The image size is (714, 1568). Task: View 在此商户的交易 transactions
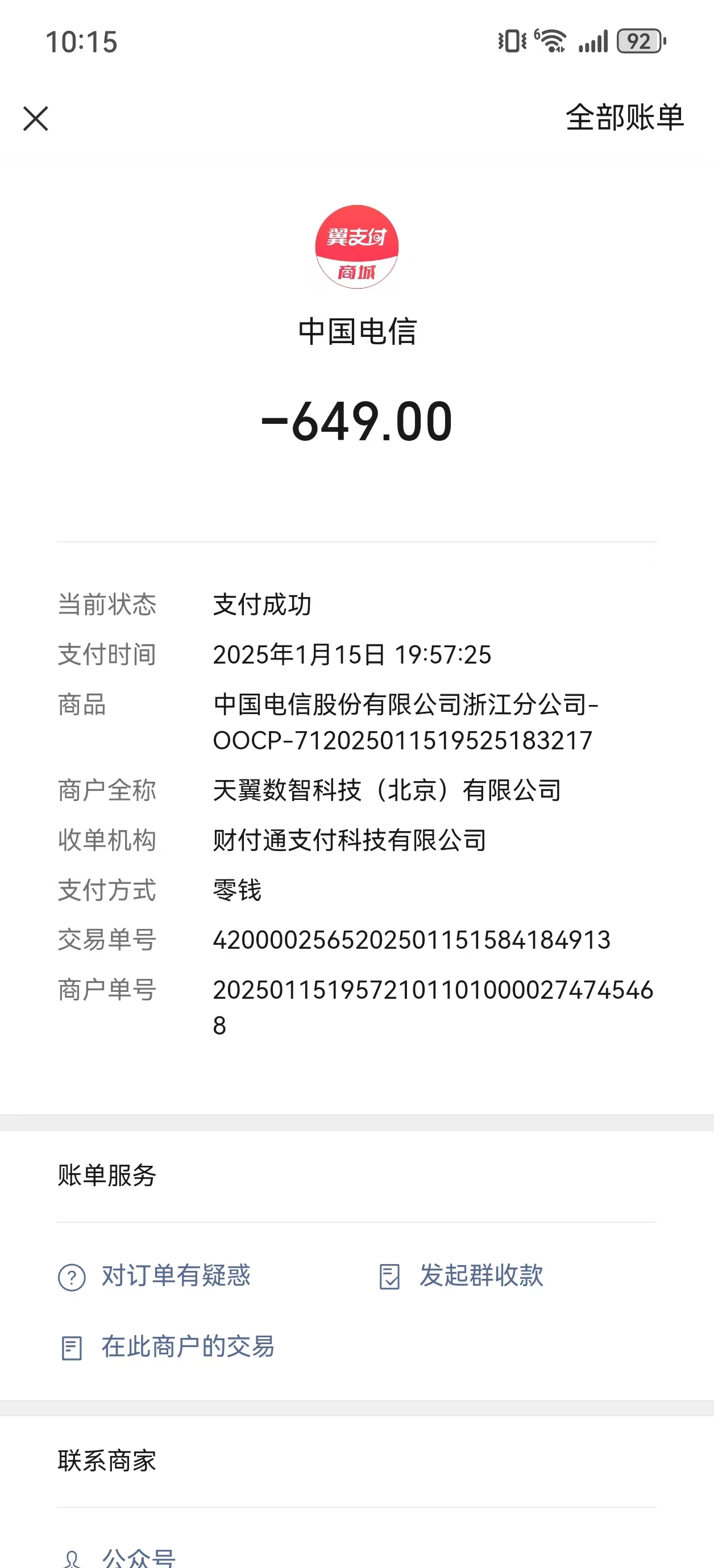pyautogui.click(x=168, y=1347)
